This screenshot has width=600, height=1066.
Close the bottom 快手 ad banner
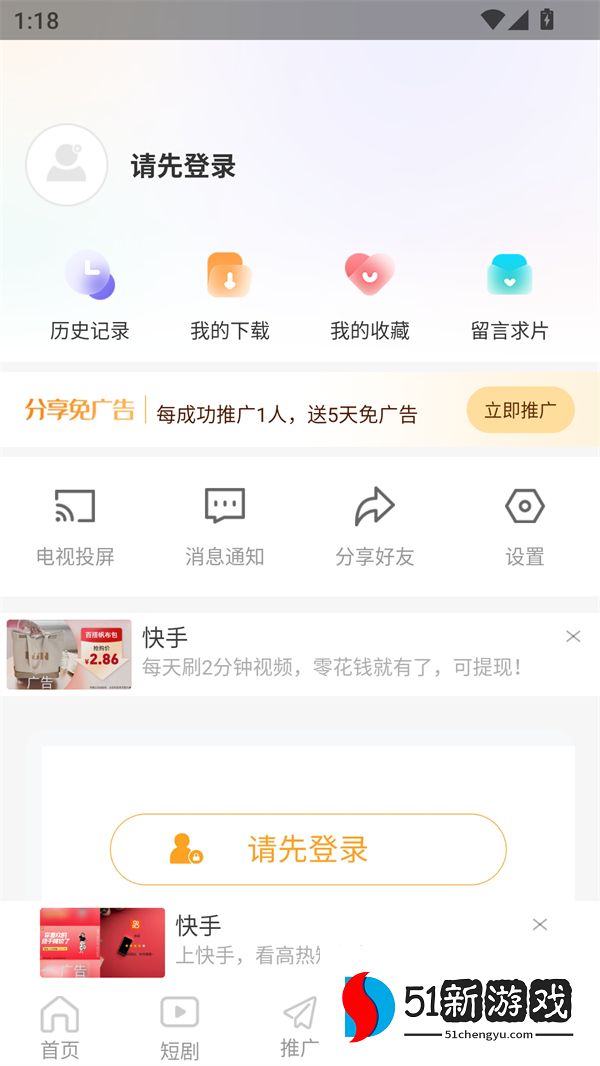[540, 924]
